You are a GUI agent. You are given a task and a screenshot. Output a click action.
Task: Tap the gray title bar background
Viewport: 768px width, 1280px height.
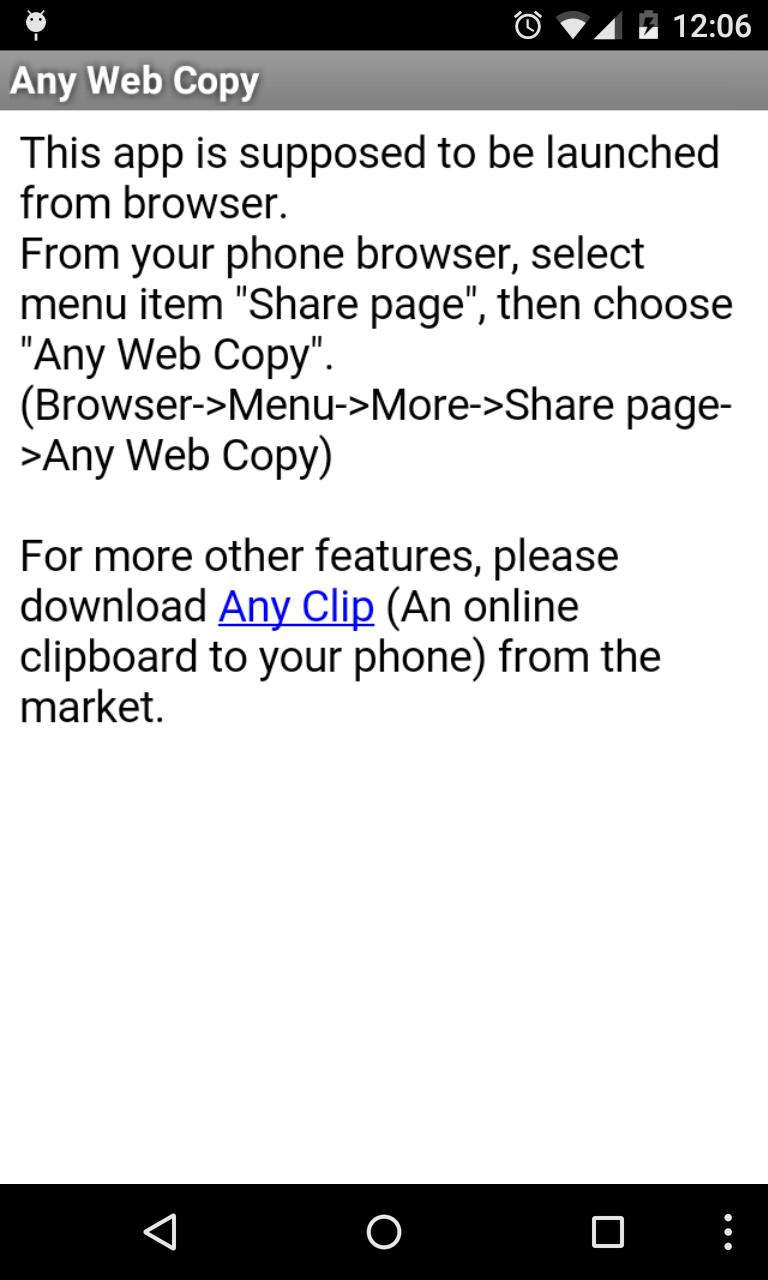500,80
